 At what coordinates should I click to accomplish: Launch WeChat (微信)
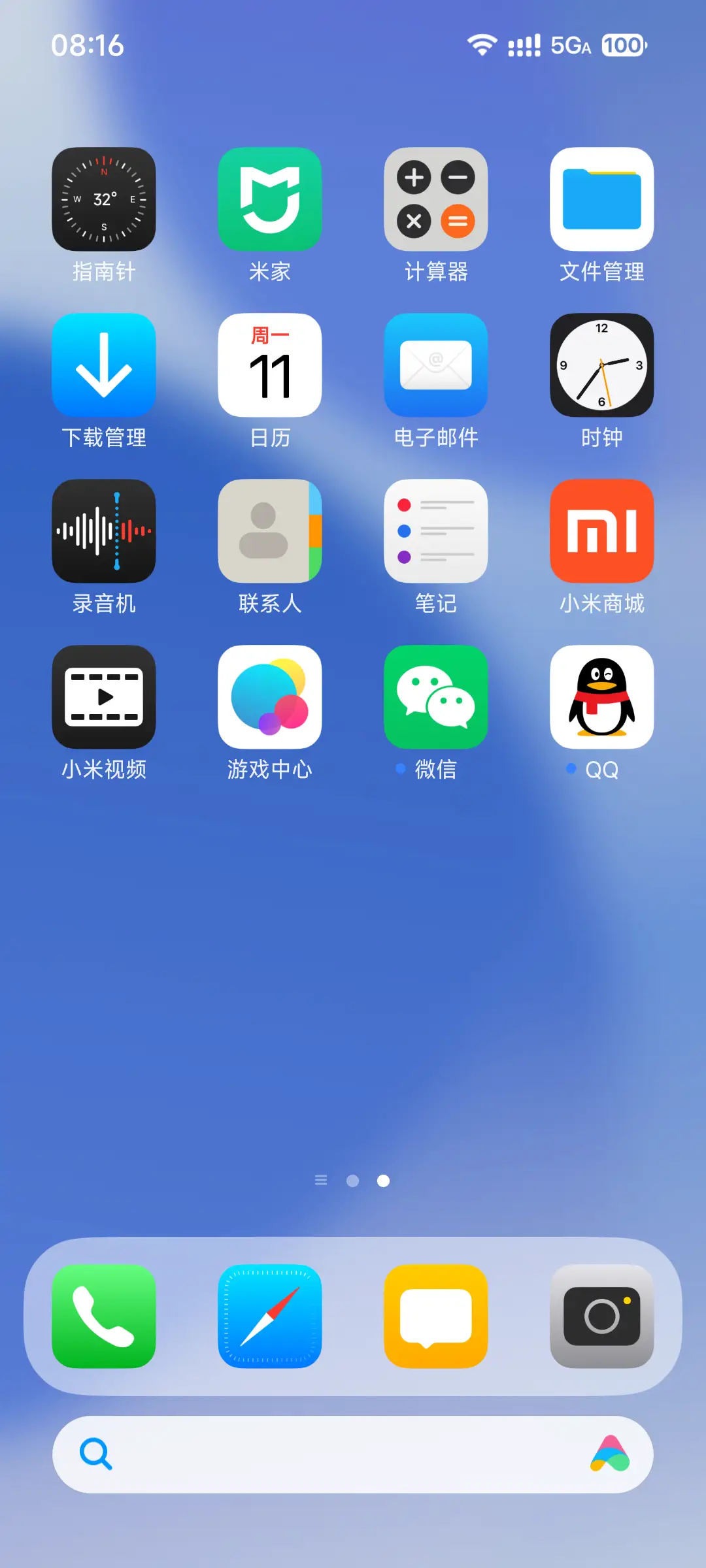(x=436, y=696)
